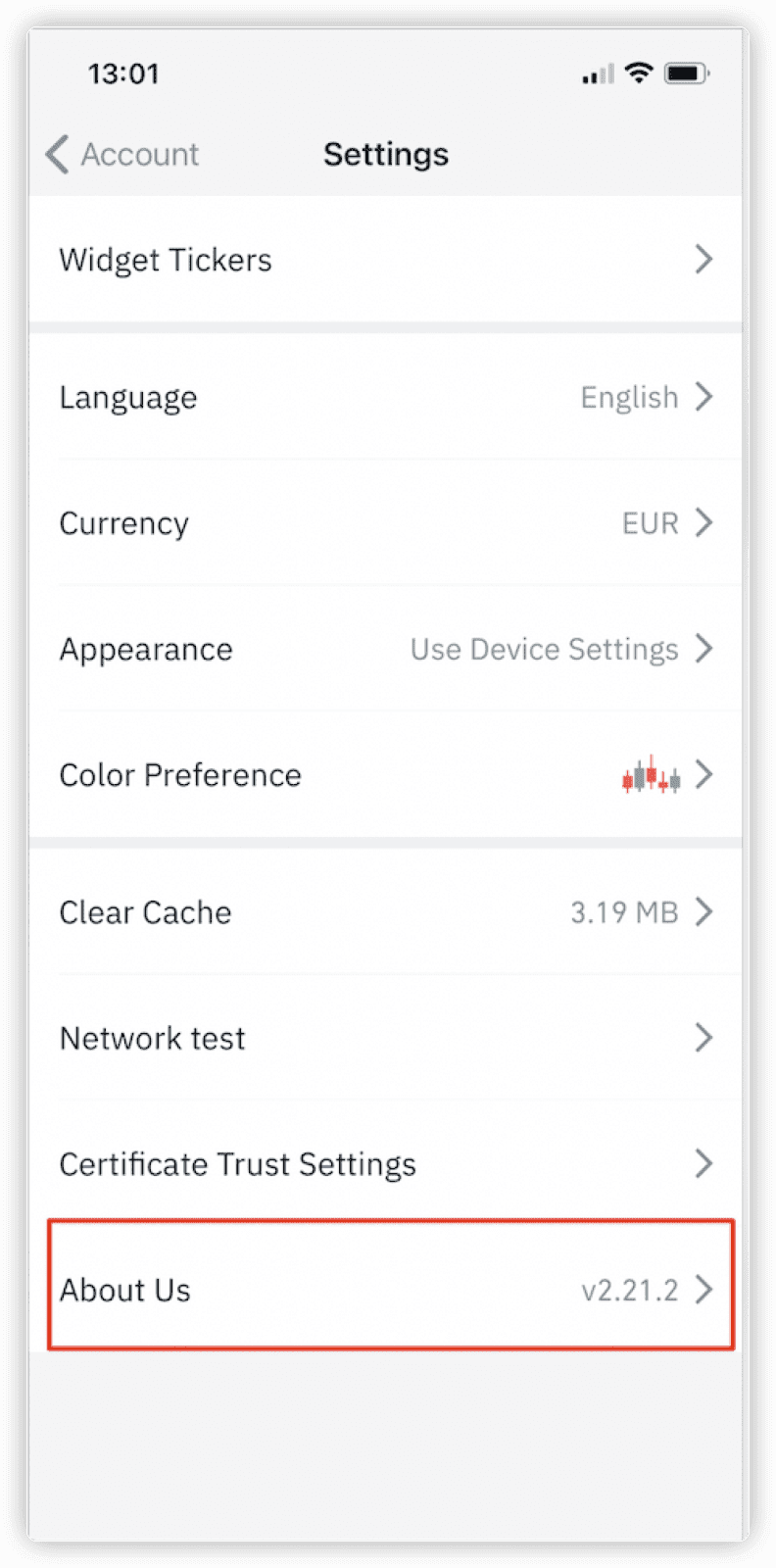Screen dimensions: 776x1568
Task: Open Color Preference options
Action: tap(386, 775)
